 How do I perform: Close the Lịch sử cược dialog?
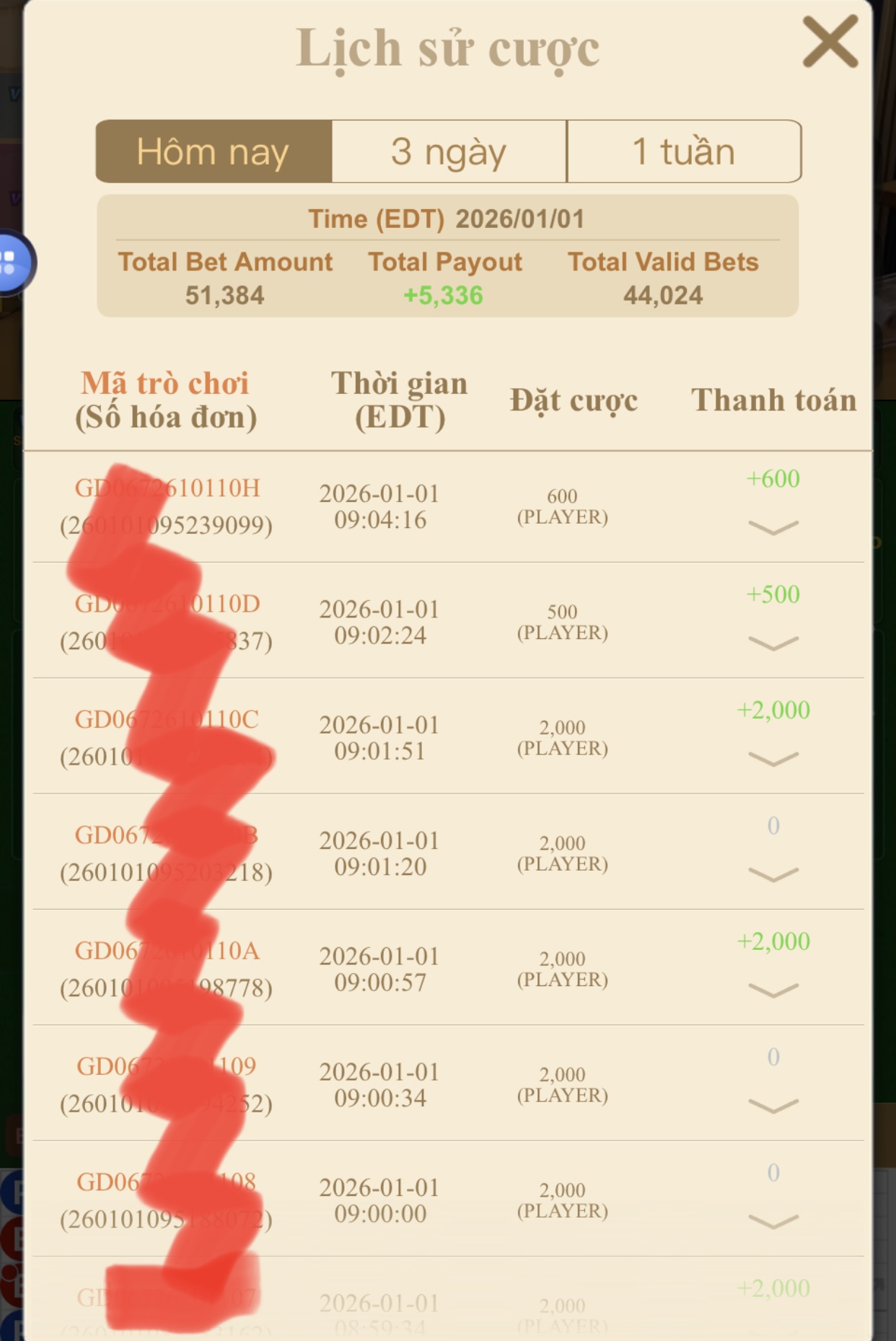pos(830,43)
